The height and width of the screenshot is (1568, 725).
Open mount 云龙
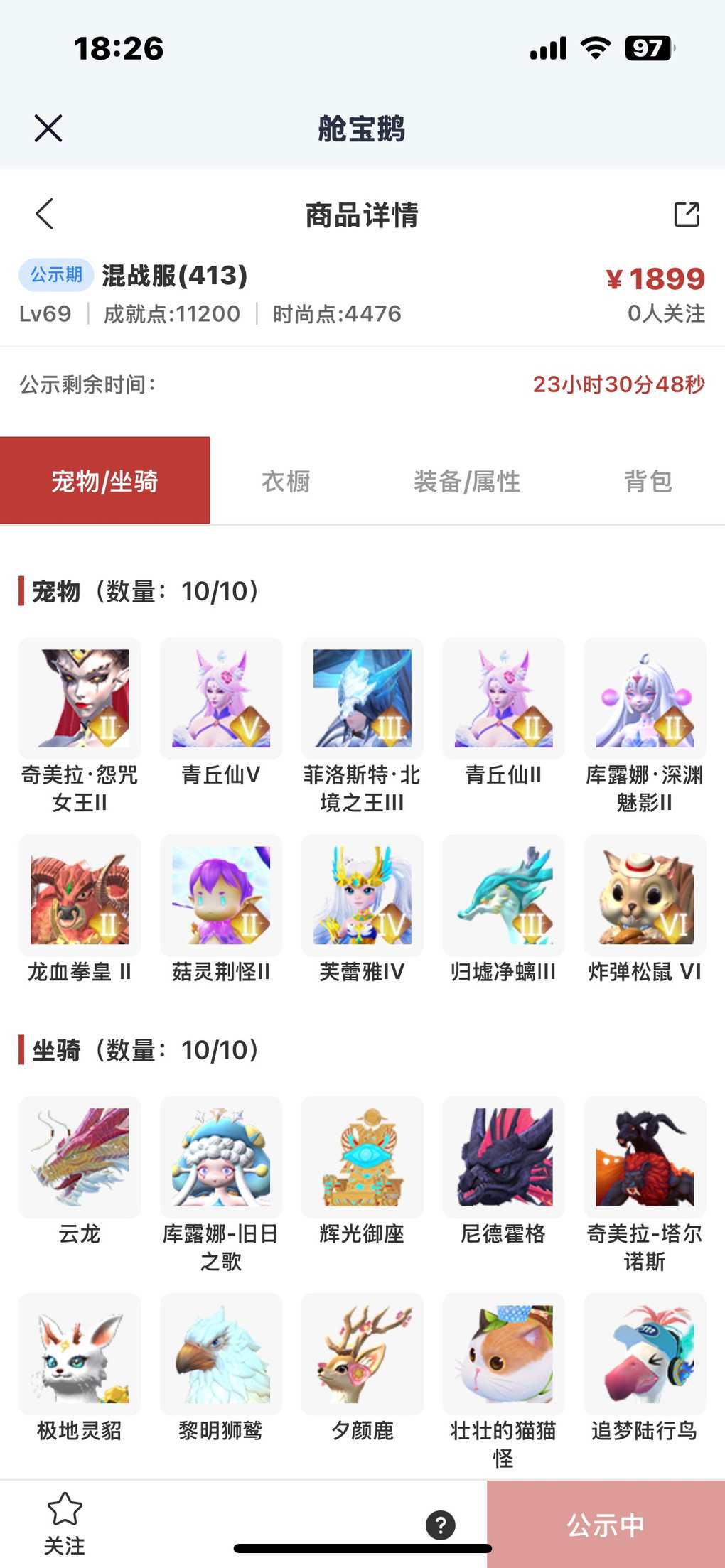click(80, 1157)
